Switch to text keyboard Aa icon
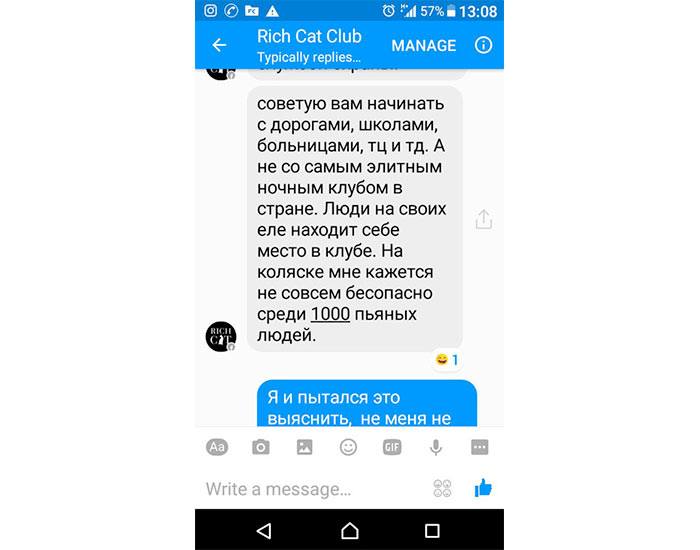The width and height of the screenshot is (700, 550). (217, 447)
